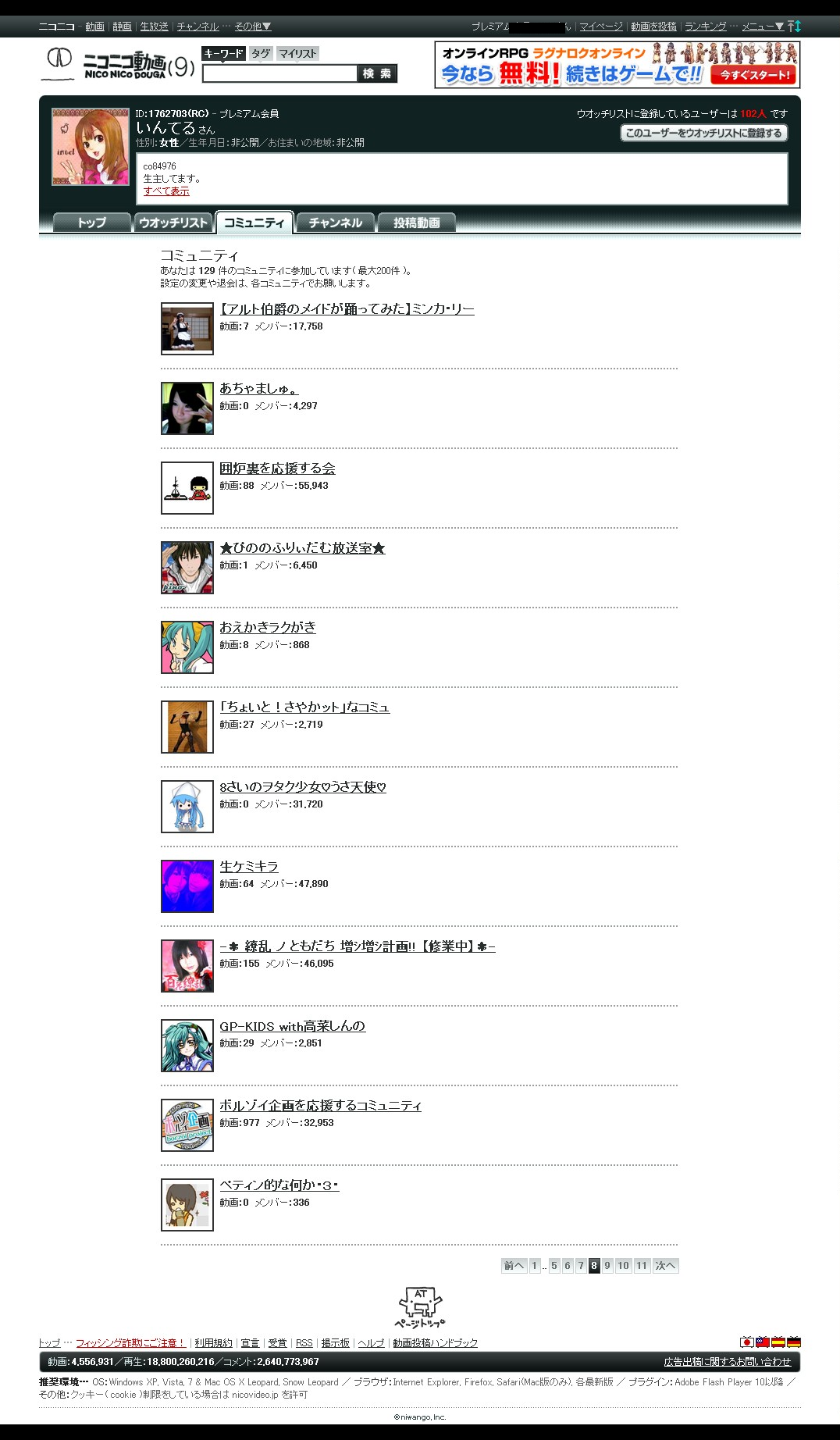
Task: Open the おえかきラクがき community
Action: pos(268,627)
